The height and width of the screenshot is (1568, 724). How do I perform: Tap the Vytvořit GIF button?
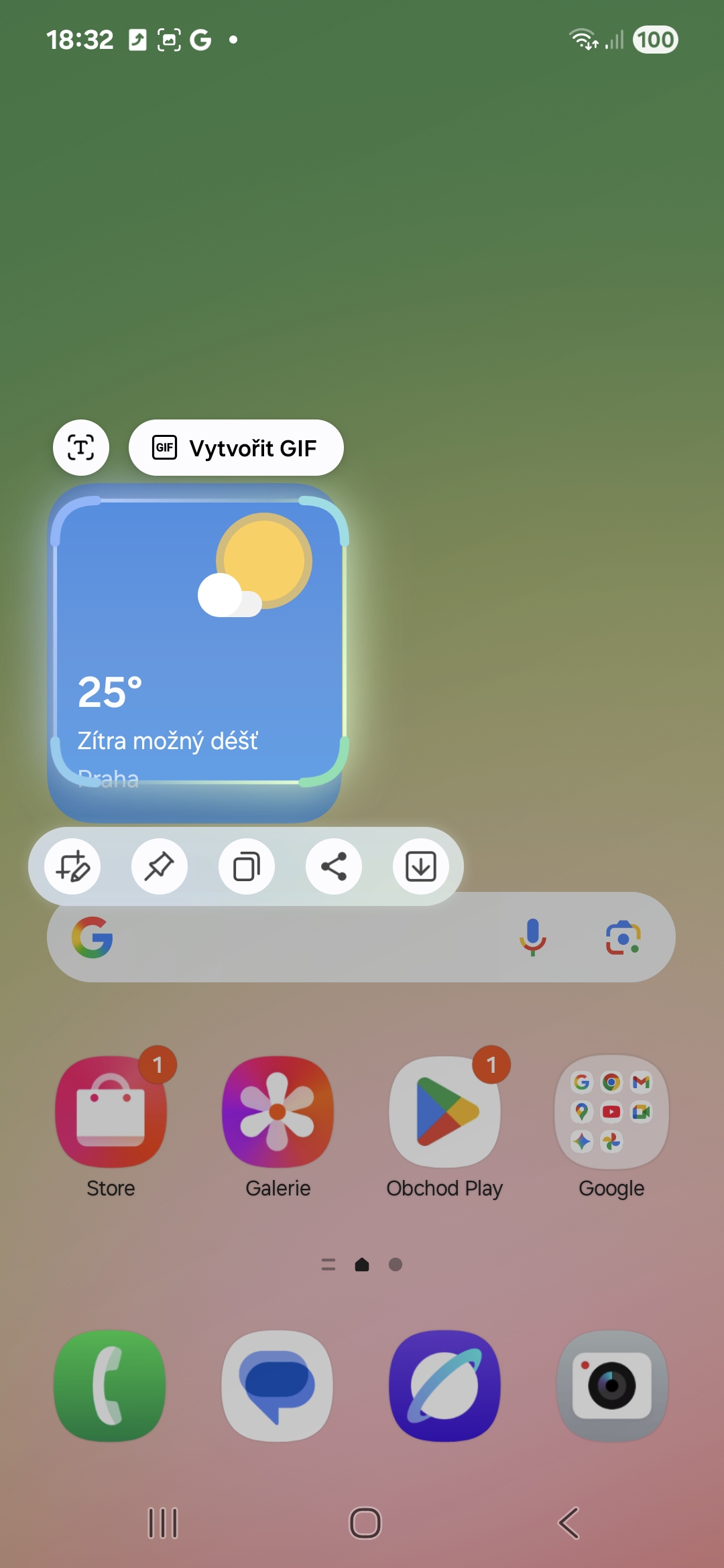(236, 448)
